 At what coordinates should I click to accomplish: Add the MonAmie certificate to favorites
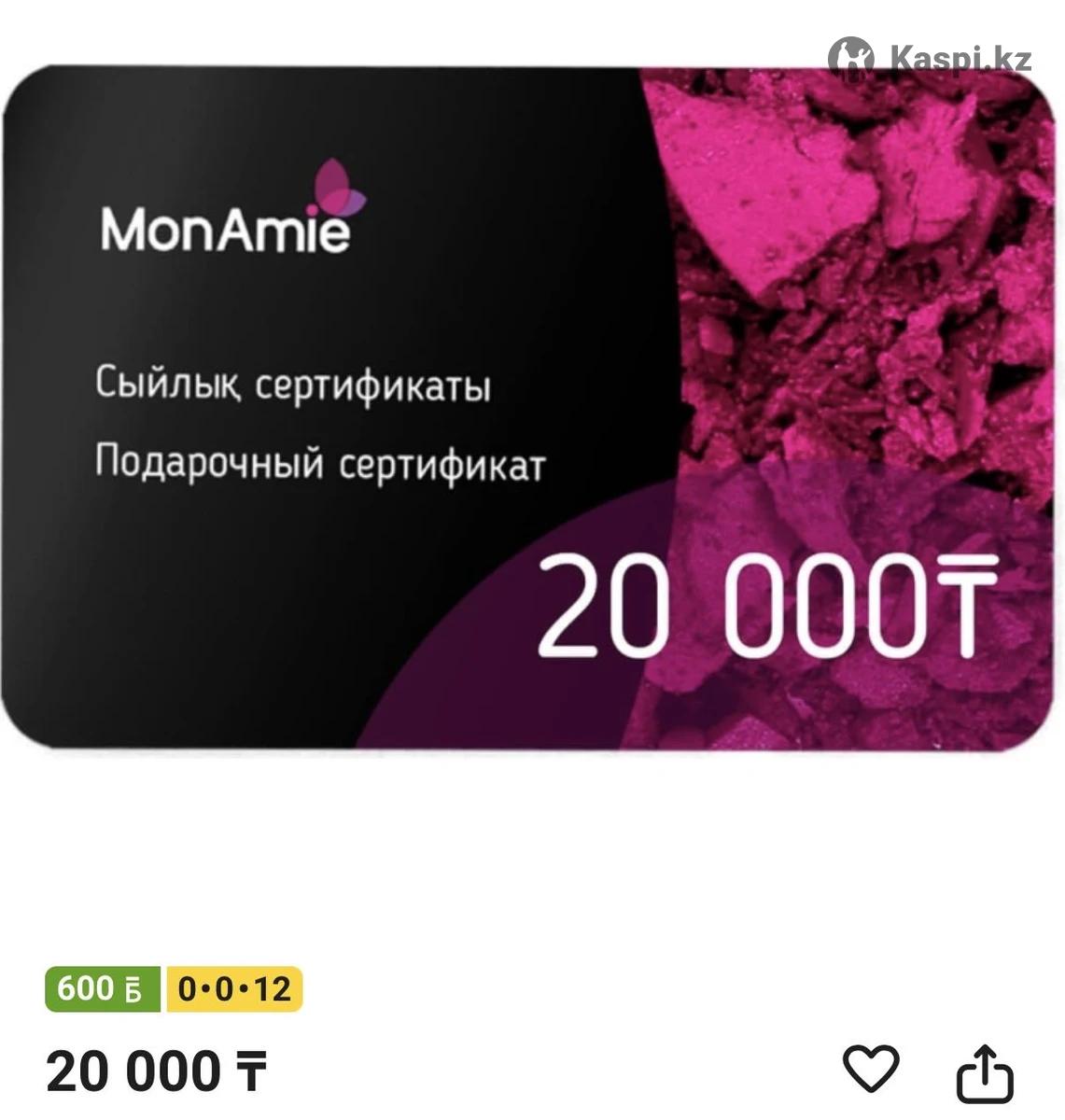click(870, 1070)
